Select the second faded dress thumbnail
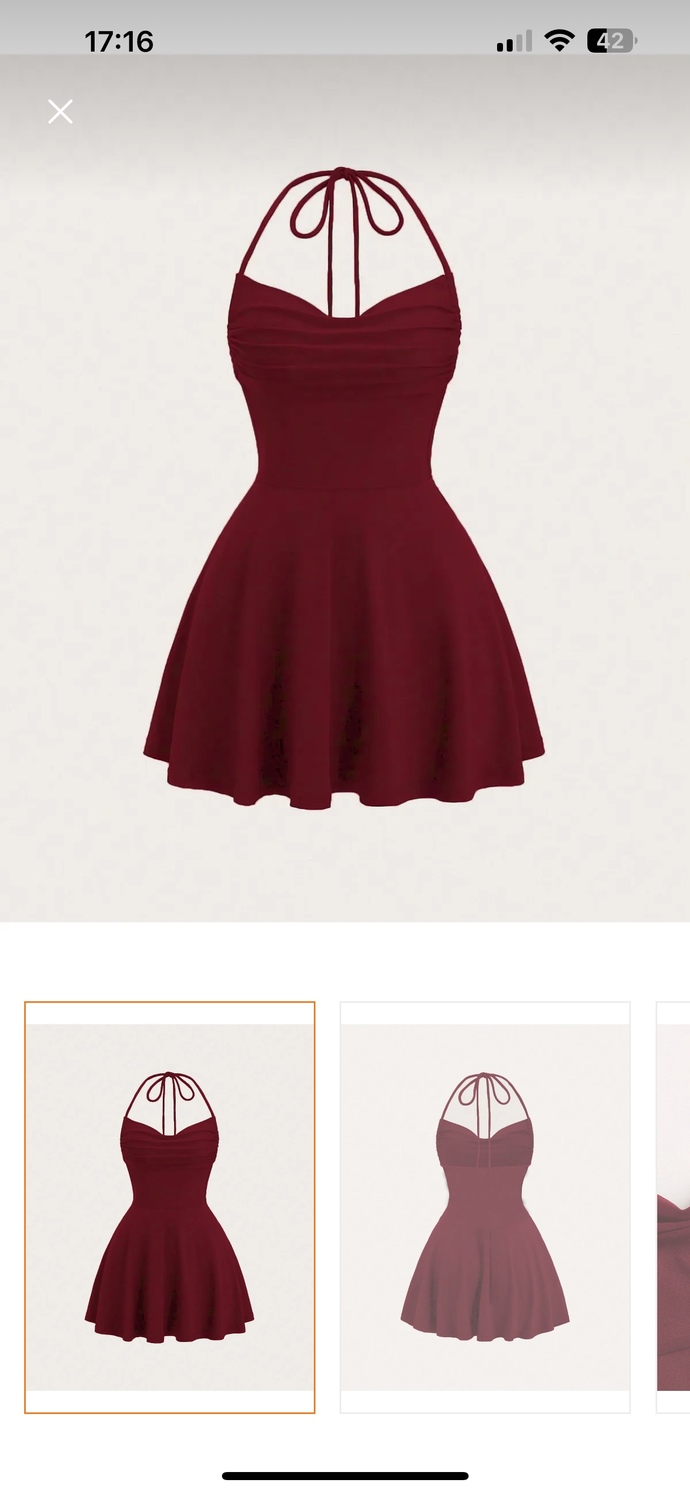This screenshot has width=690, height=1493. coord(485,1207)
